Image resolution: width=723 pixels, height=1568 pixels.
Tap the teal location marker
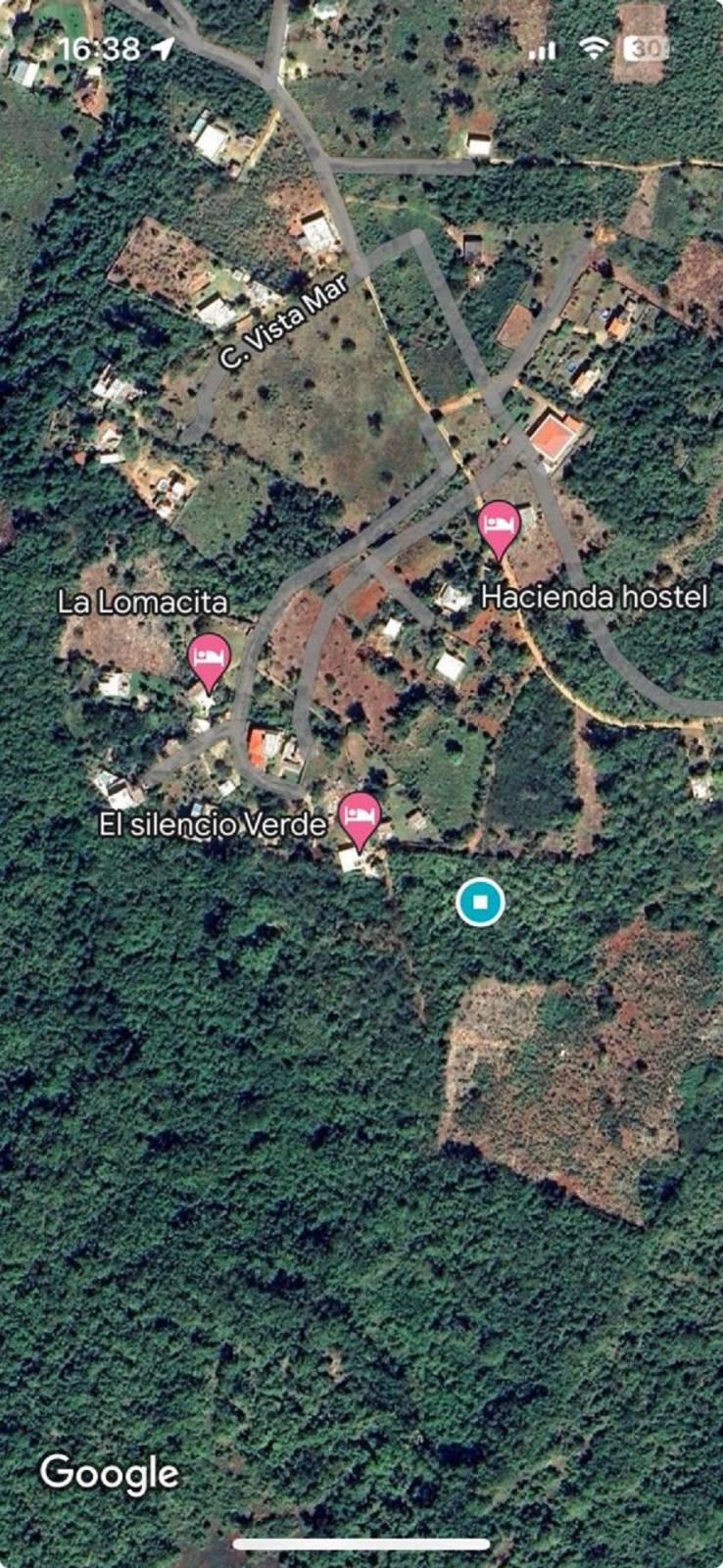[x=480, y=902]
